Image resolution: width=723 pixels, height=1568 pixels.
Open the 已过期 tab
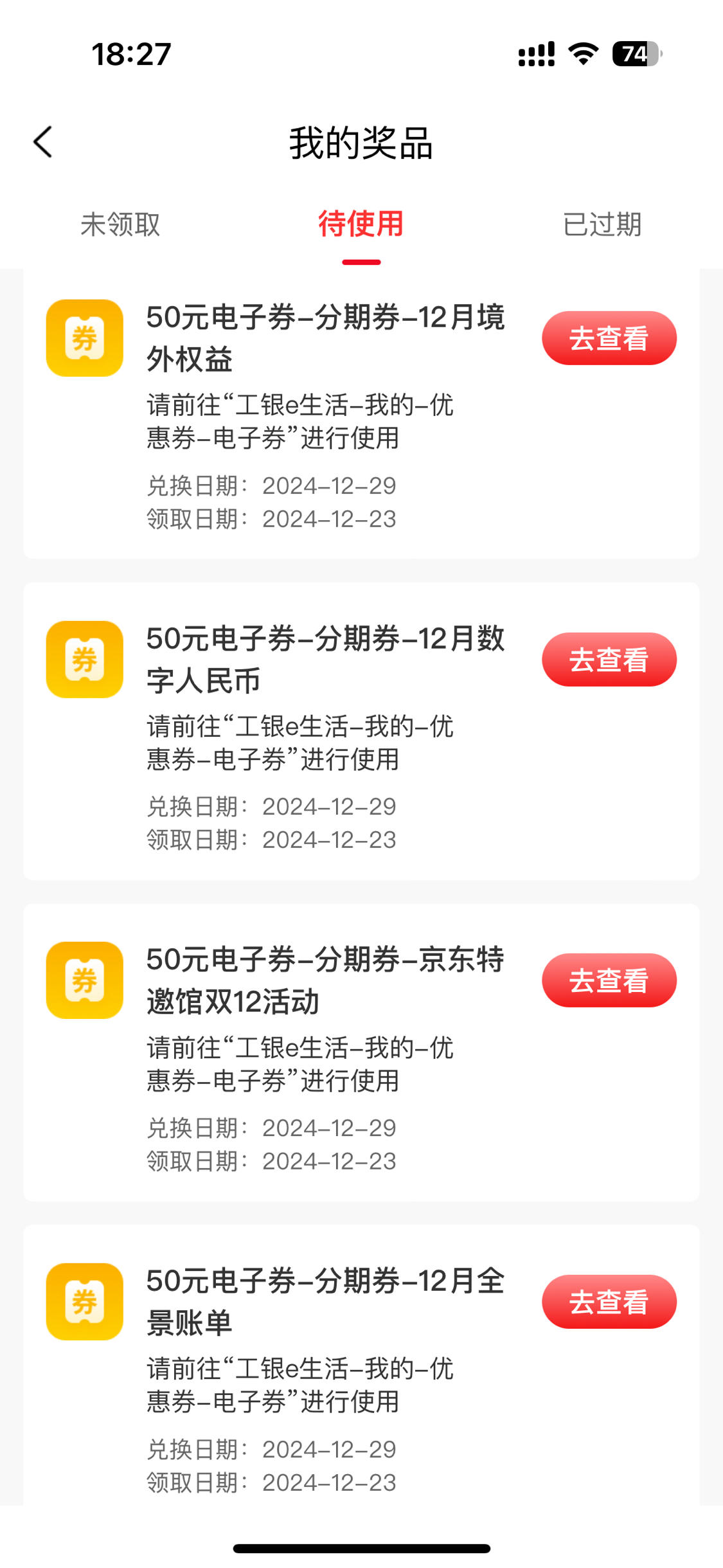(x=602, y=224)
